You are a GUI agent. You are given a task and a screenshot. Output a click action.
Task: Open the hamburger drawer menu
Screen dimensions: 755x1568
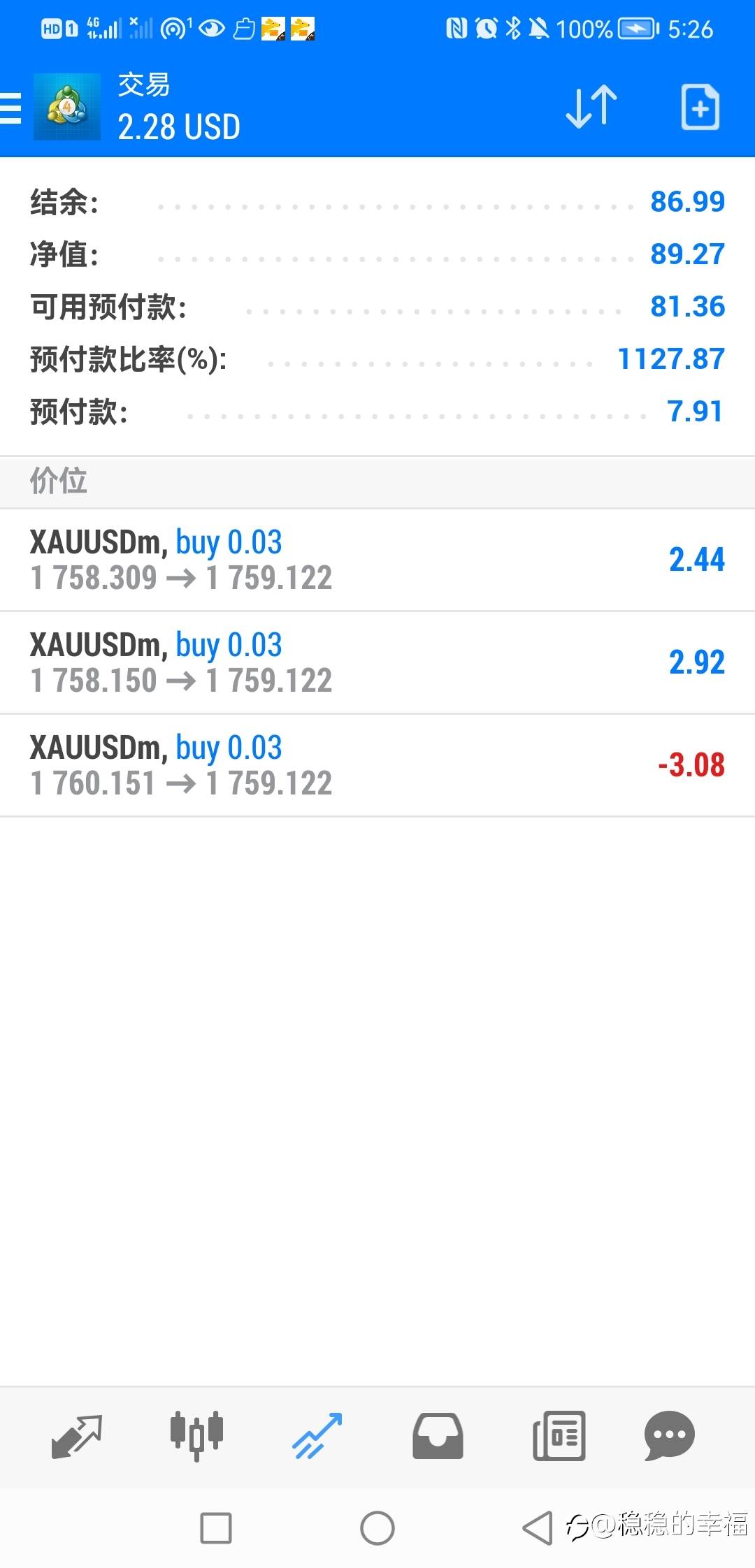[x=10, y=108]
